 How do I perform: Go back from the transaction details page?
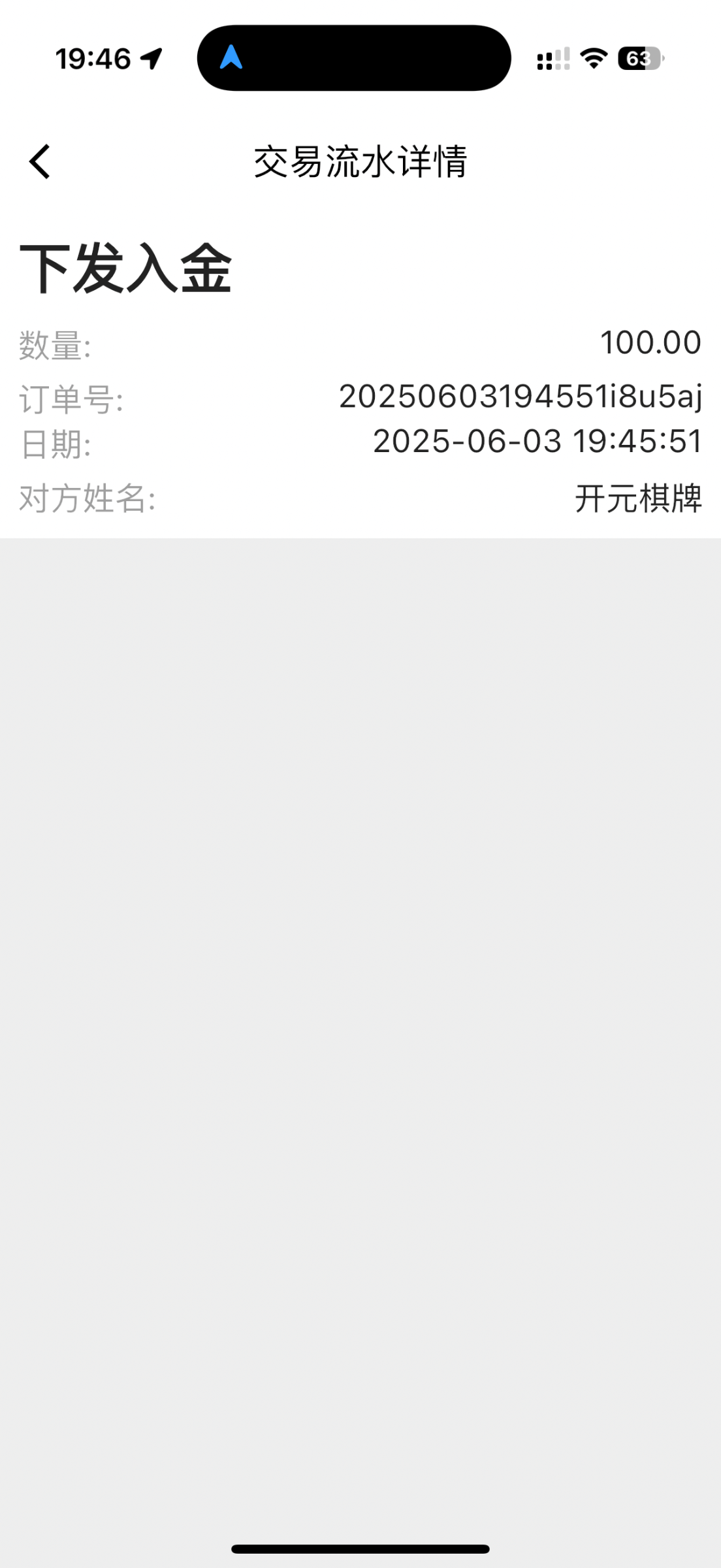[x=40, y=161]
